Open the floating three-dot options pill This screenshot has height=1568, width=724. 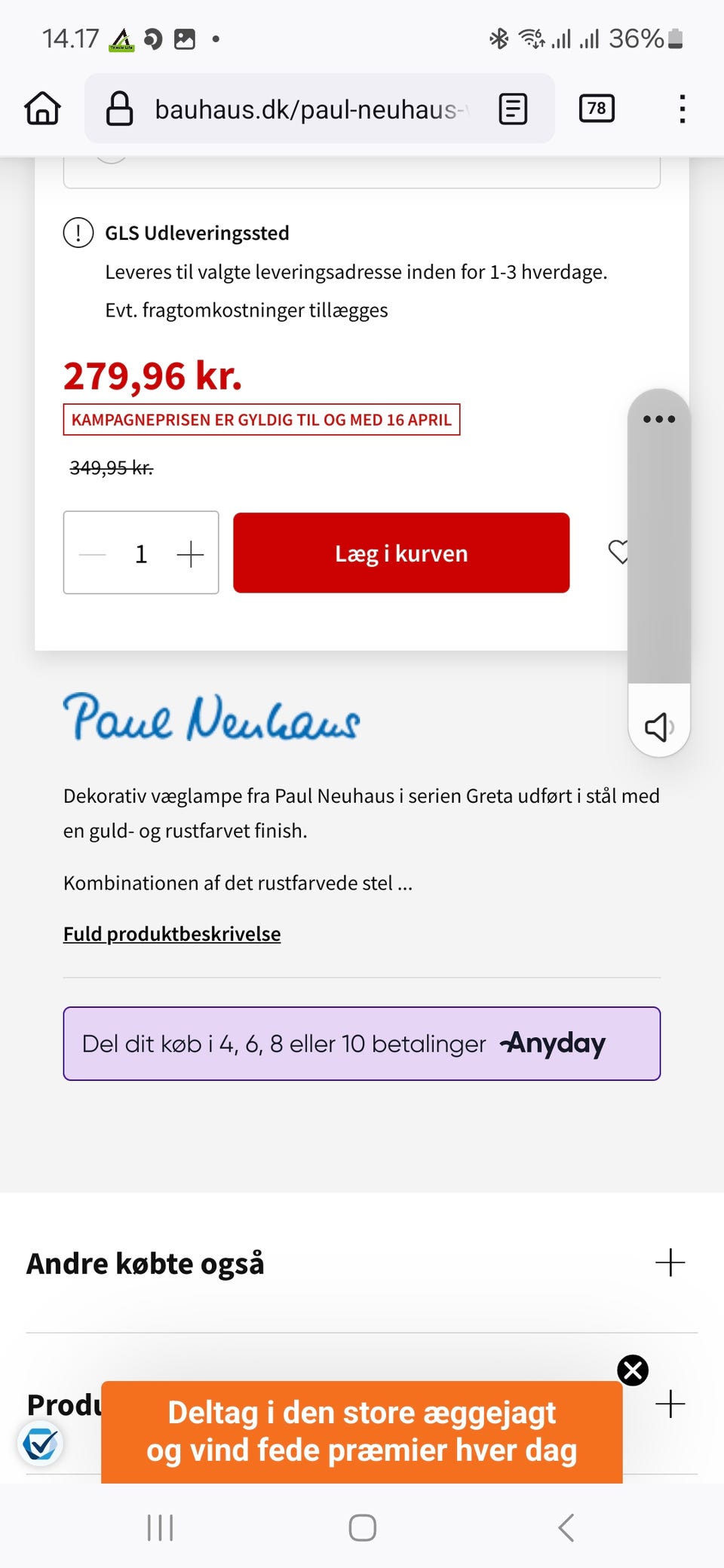[x=658, y=419]
